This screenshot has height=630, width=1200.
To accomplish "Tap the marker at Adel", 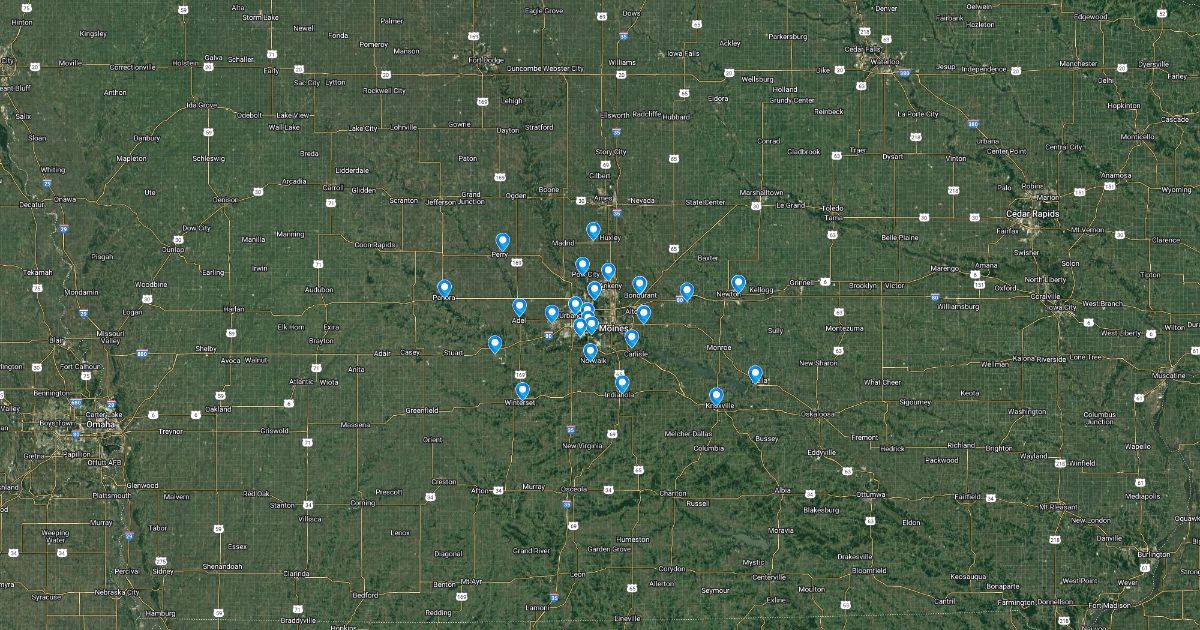I will 519,308.
